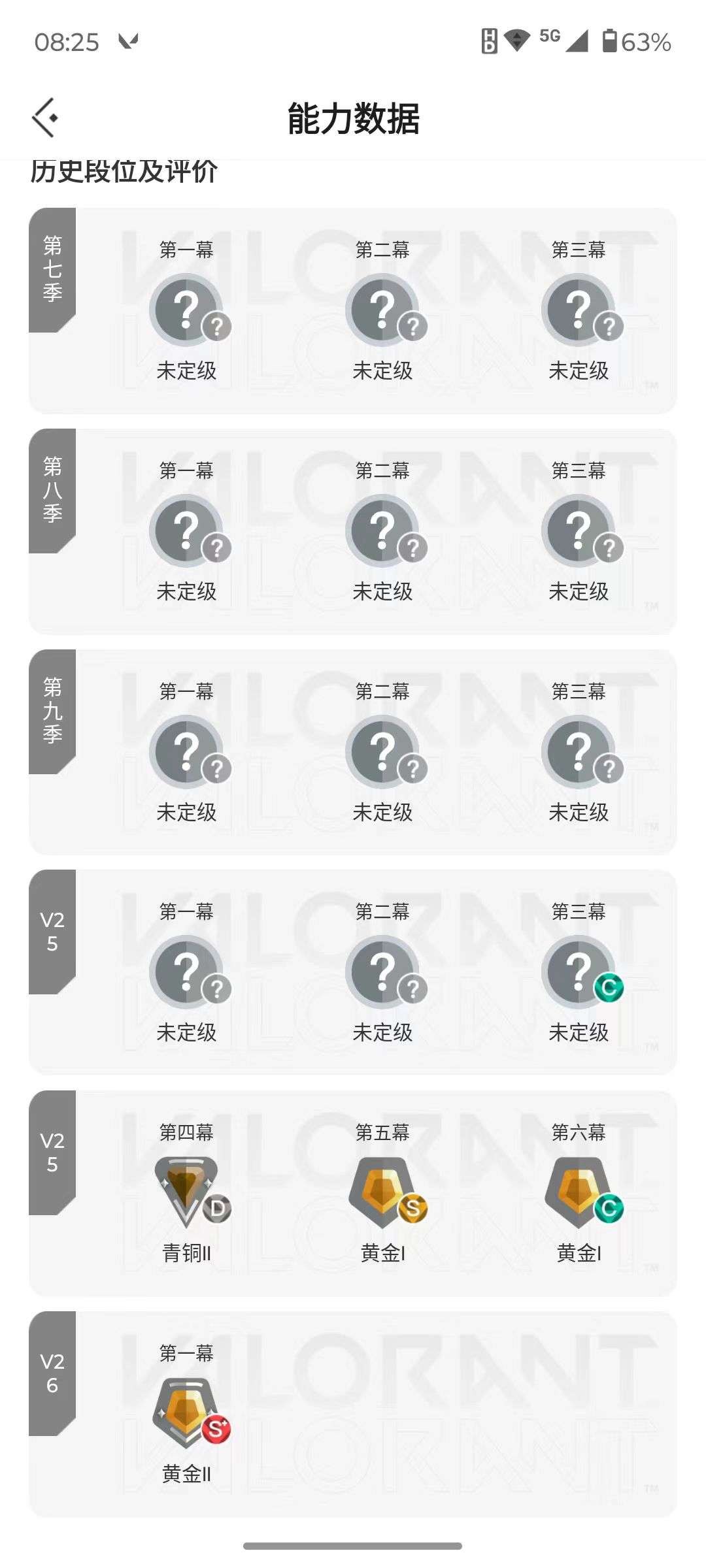Click the D evaluation badge on 青铜II
The height and width of the screenshot is (1568, 706).
coord(218,1209)
